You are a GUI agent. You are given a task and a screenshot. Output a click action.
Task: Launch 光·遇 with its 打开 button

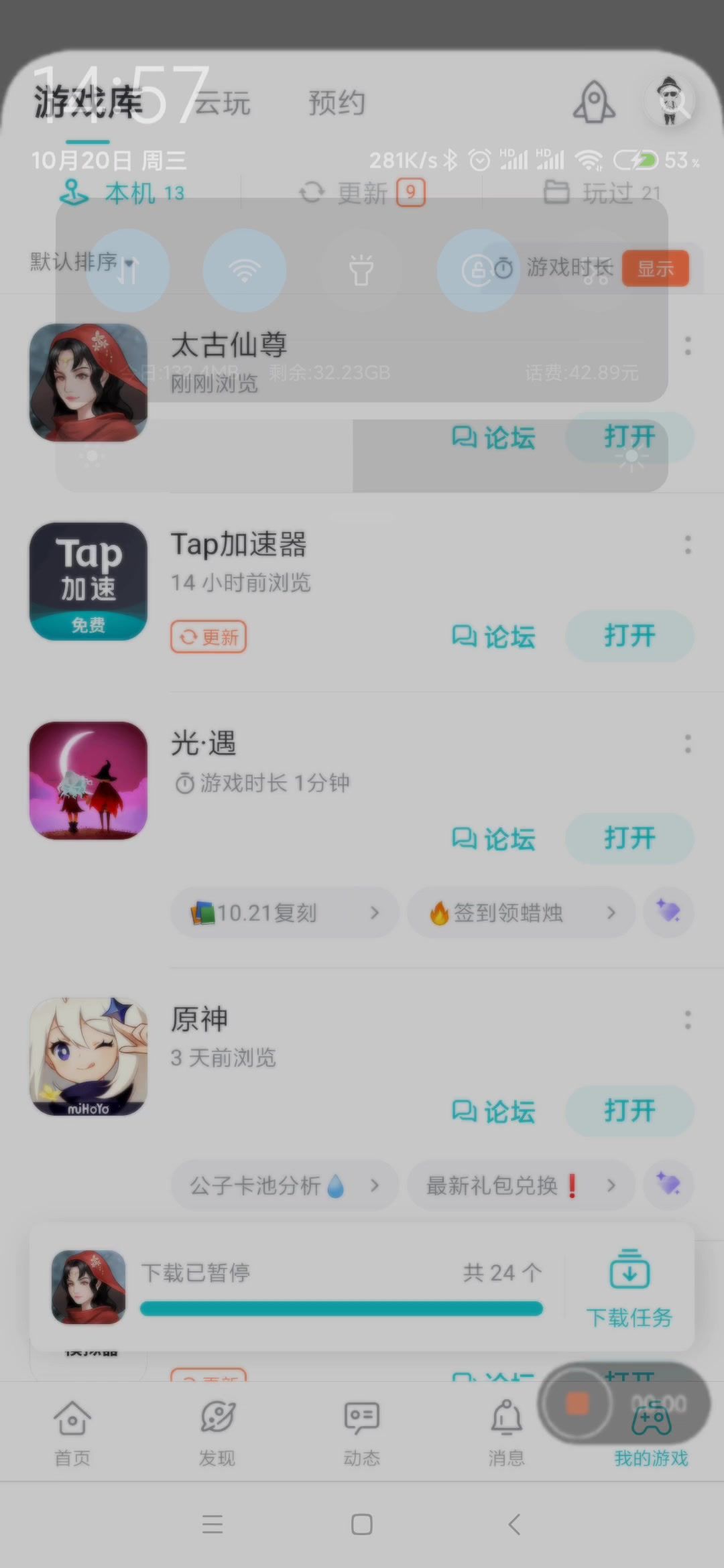tap(629, 838)
